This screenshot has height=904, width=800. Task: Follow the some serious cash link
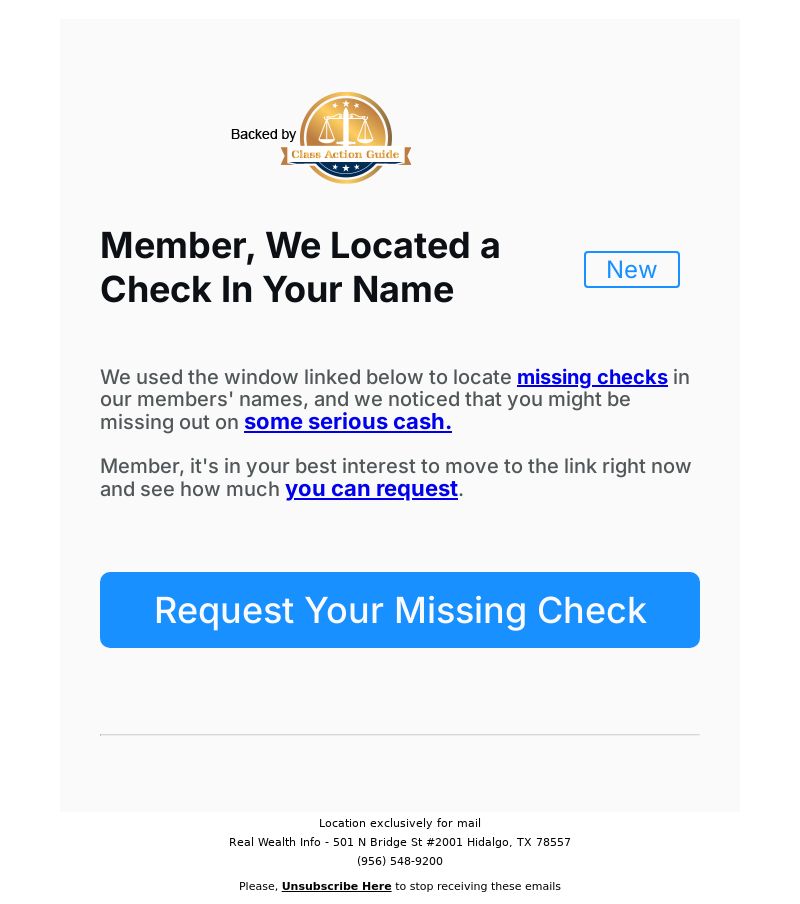point(347,422)
